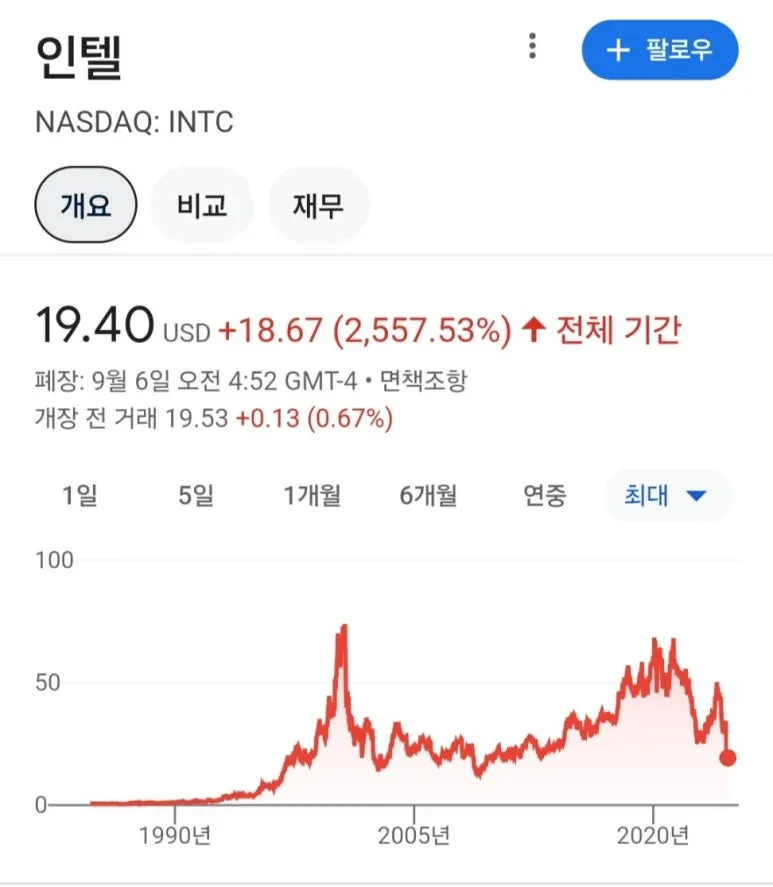Select the 개요 tab
Image resolution: width=773 pixels, height=887 pixels.
tap(85, 203)
